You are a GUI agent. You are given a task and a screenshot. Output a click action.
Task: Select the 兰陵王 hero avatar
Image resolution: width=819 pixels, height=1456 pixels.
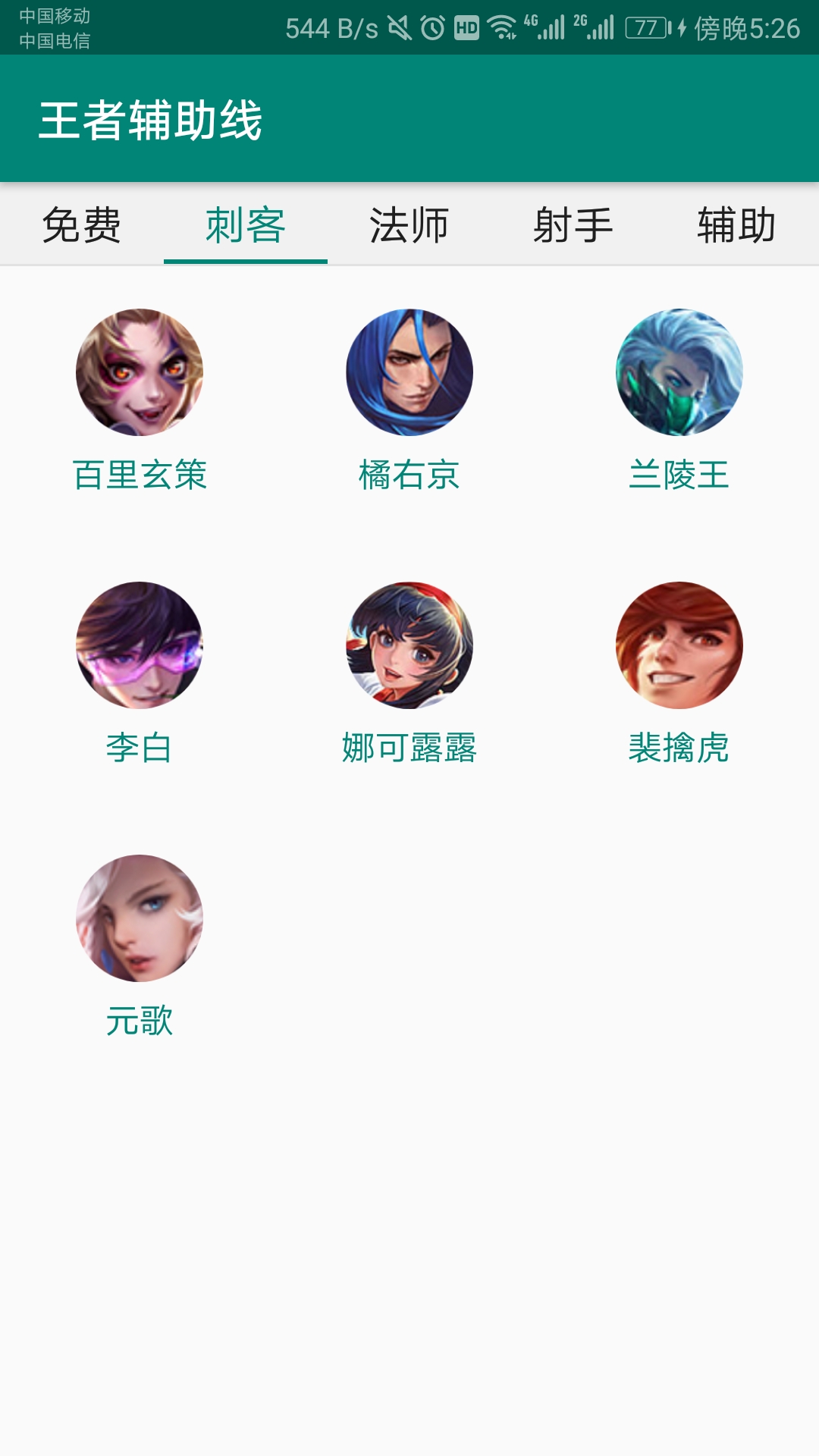point(681,372)
